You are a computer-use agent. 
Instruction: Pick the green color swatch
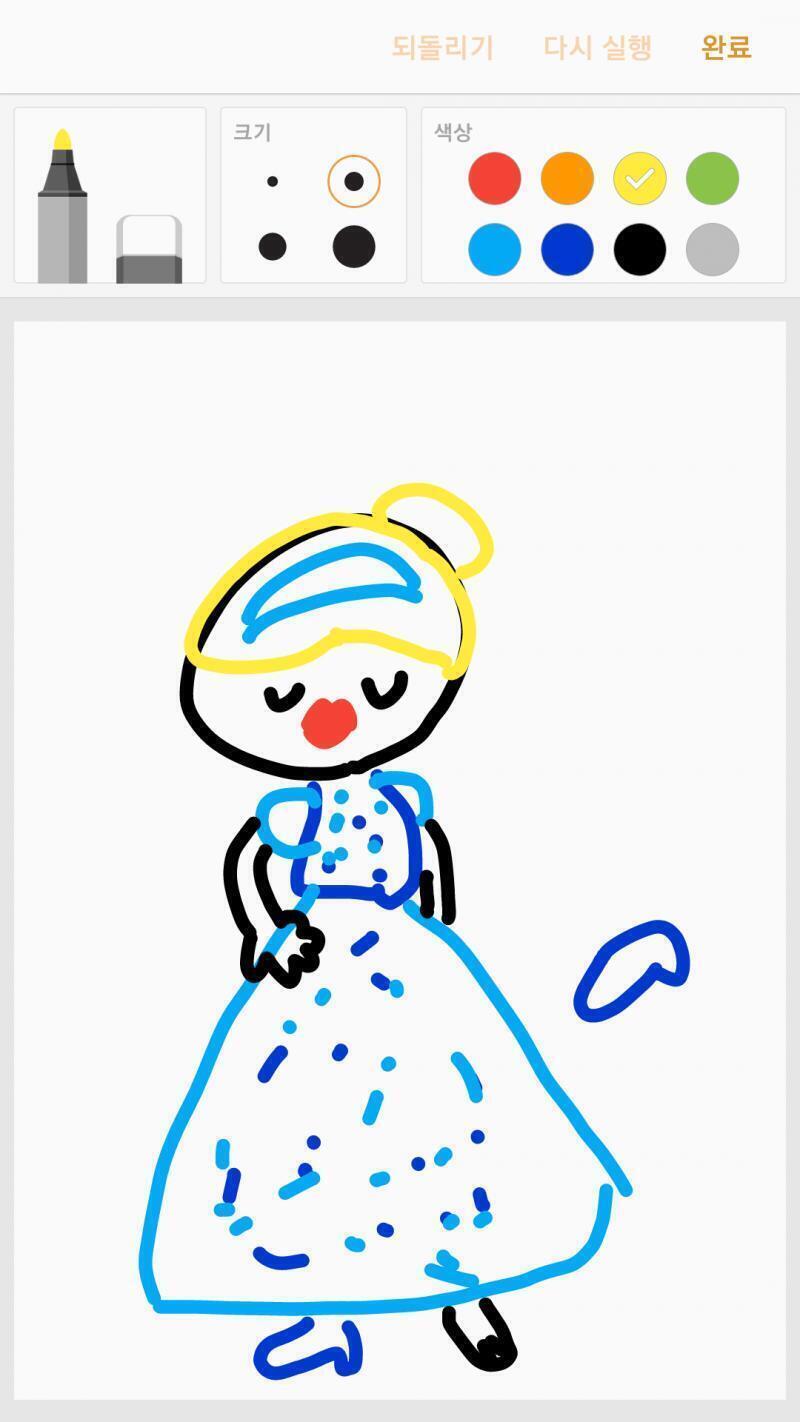coord(712,178)
